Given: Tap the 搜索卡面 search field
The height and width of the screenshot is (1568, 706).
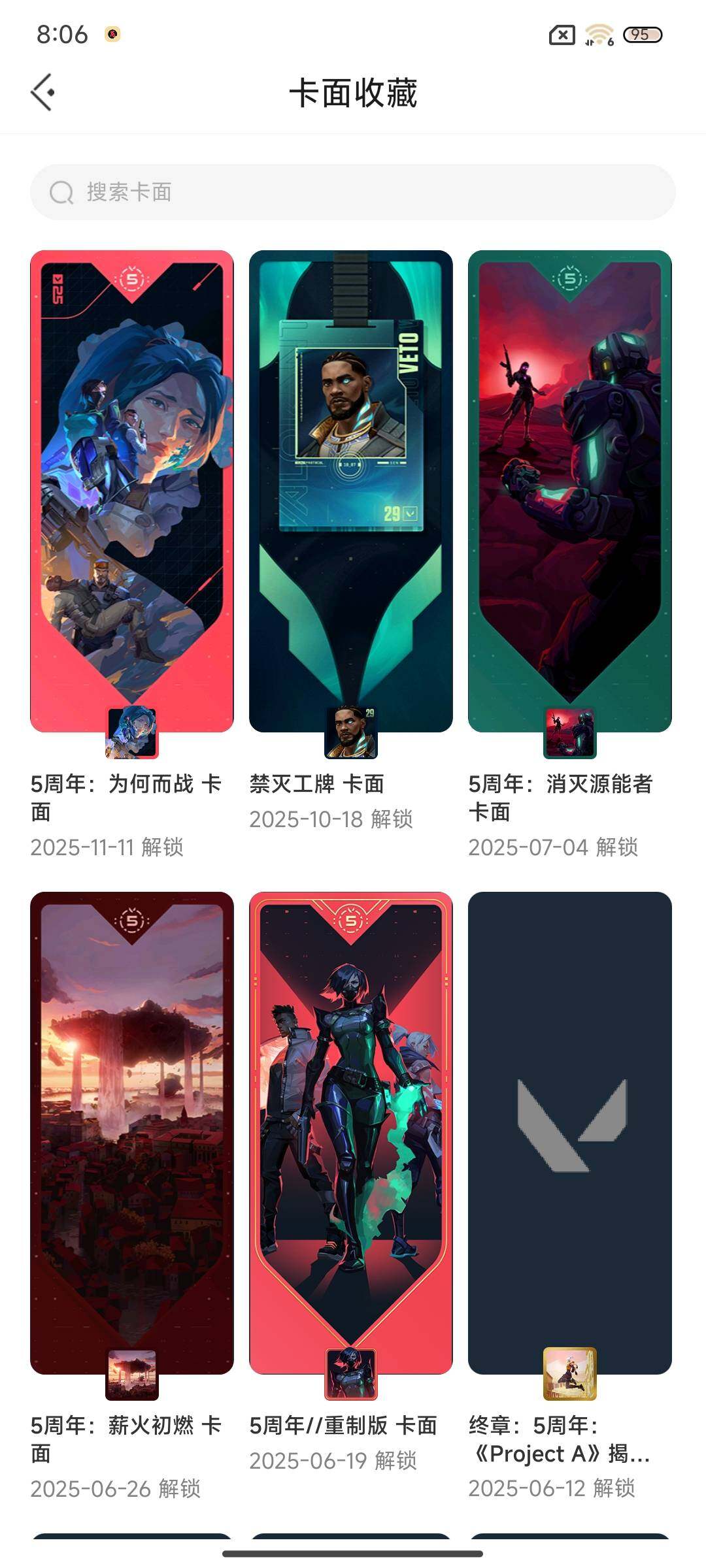Looking at the screenshot, I should pos(353,192).
